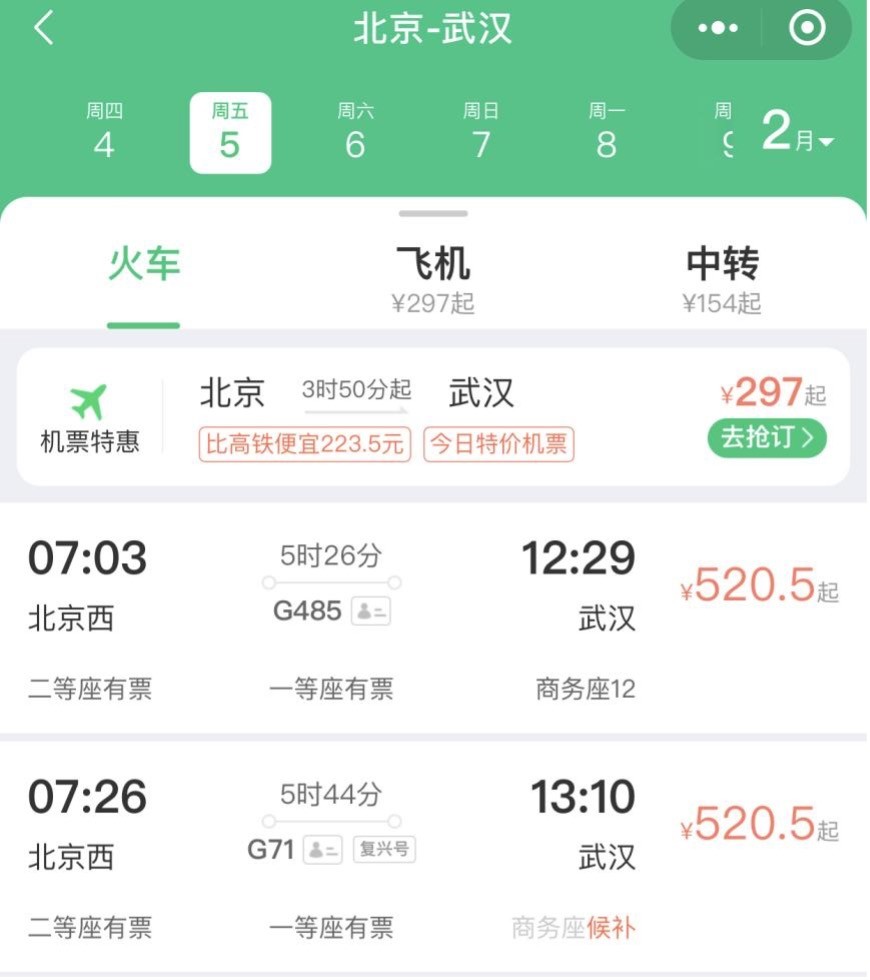
Task: Select 周一 8 as the travel date
Action: [606, 133]
